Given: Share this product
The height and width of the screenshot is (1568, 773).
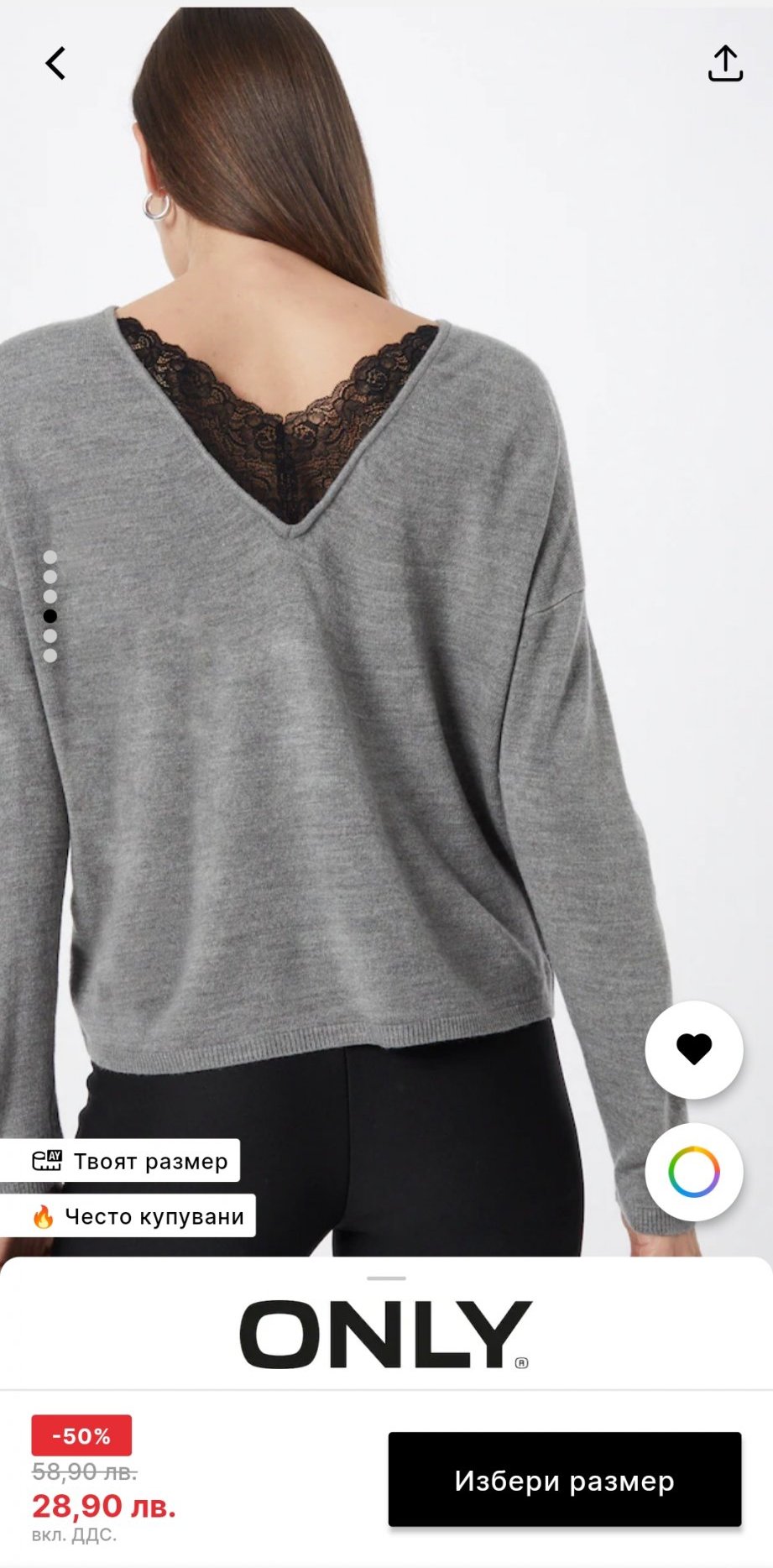Looking at the screenshot, I should pos(725,63).
